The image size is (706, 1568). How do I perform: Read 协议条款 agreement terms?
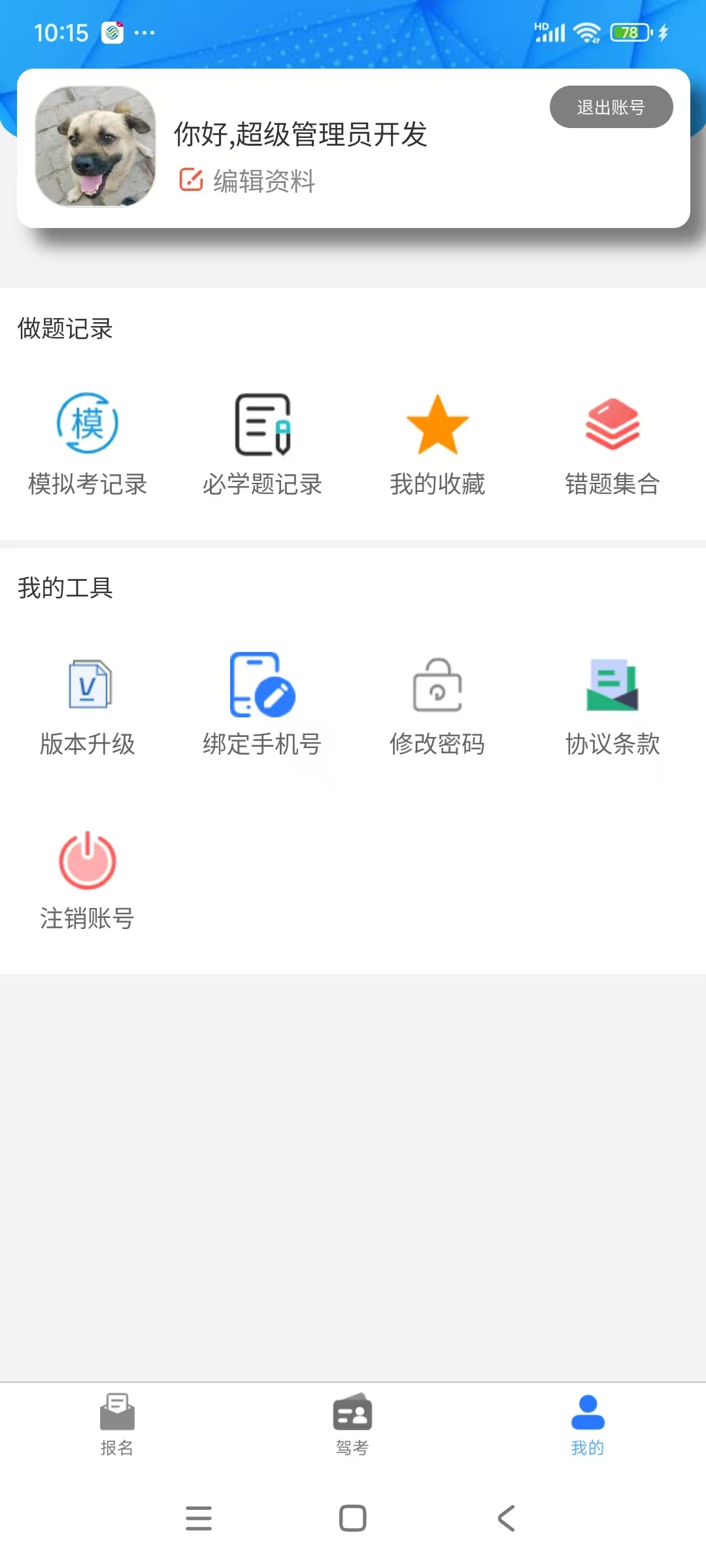pyautogui.click(x=613, y=705)
